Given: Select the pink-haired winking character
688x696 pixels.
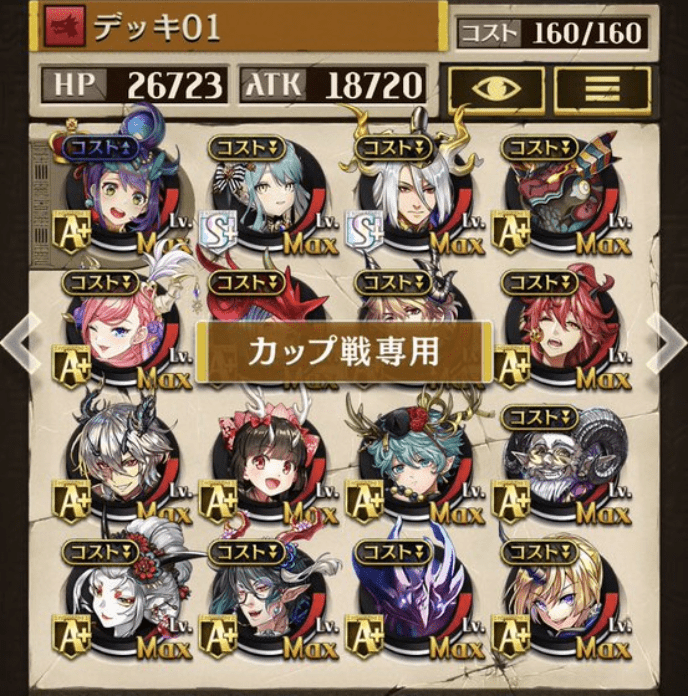Looking at the screenshot, I should (x=118, y=328).
